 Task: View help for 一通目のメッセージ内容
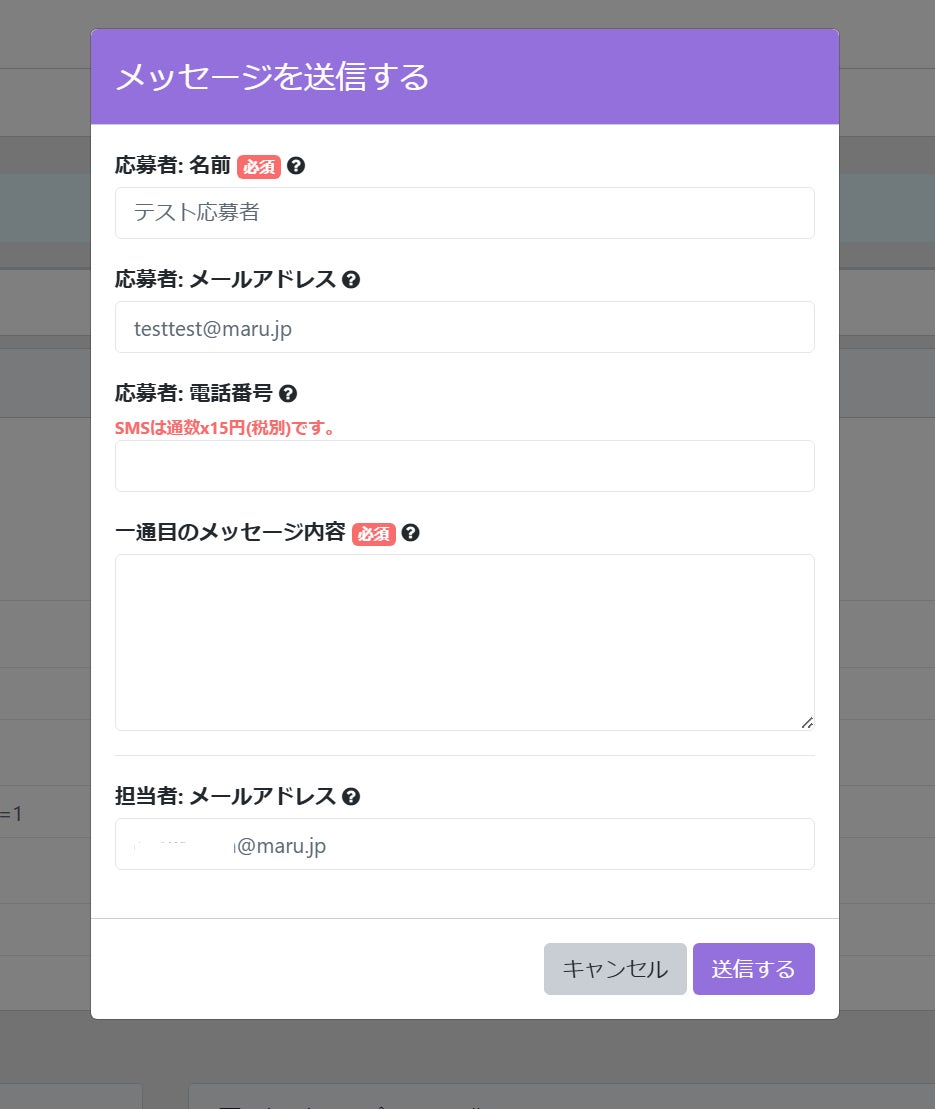coord(410,533)
